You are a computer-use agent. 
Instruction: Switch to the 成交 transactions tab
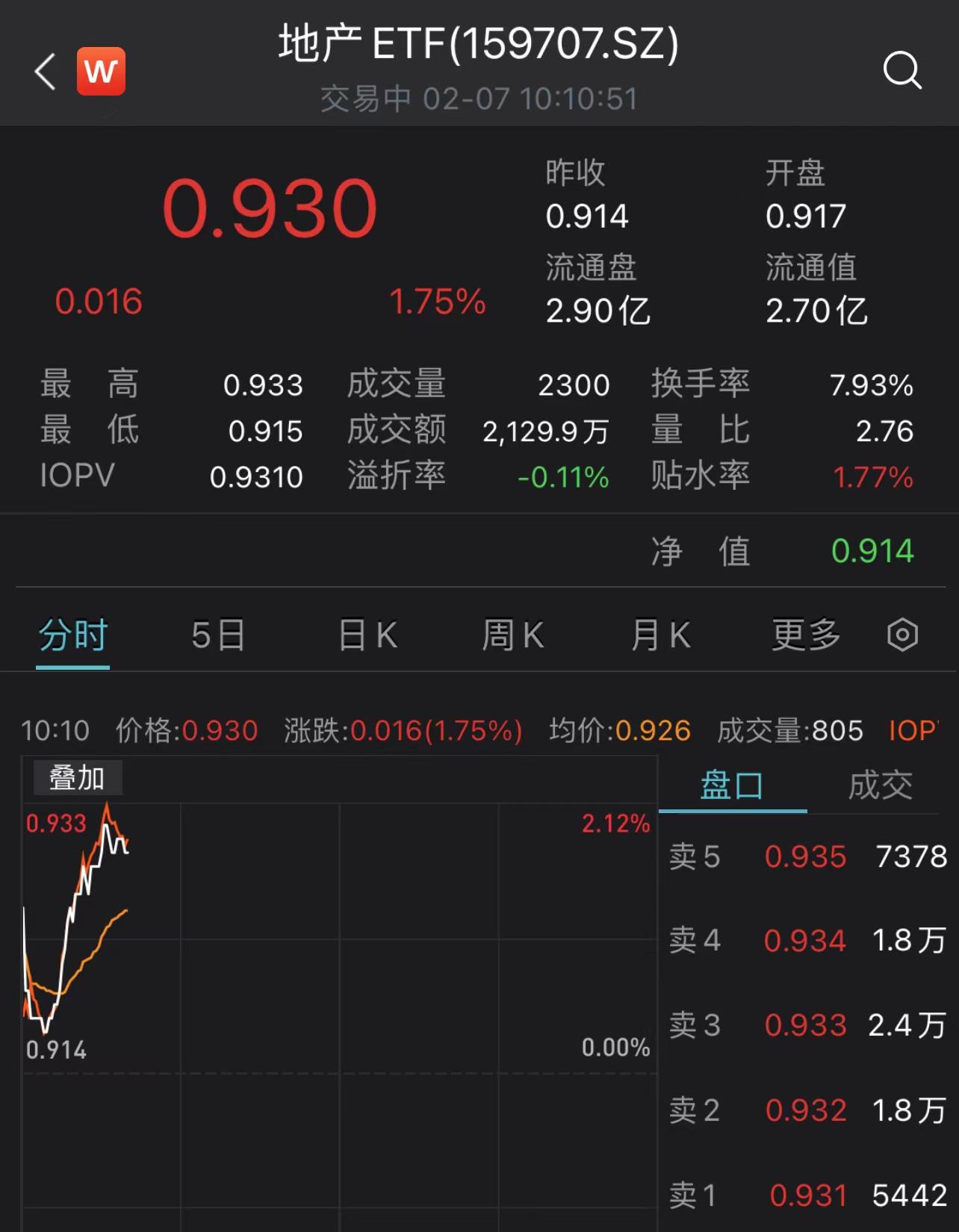[880, 785]
